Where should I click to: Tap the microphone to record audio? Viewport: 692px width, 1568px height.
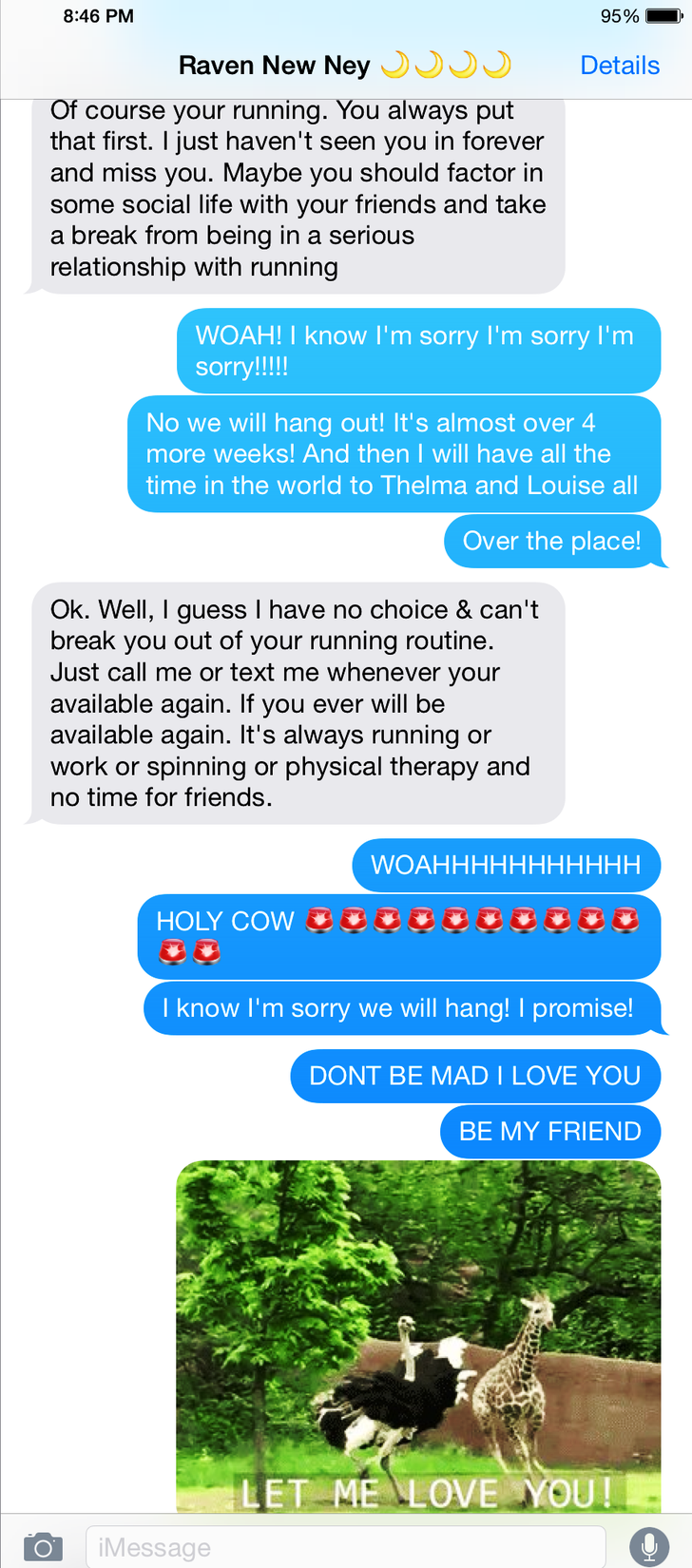point(649,1546)
